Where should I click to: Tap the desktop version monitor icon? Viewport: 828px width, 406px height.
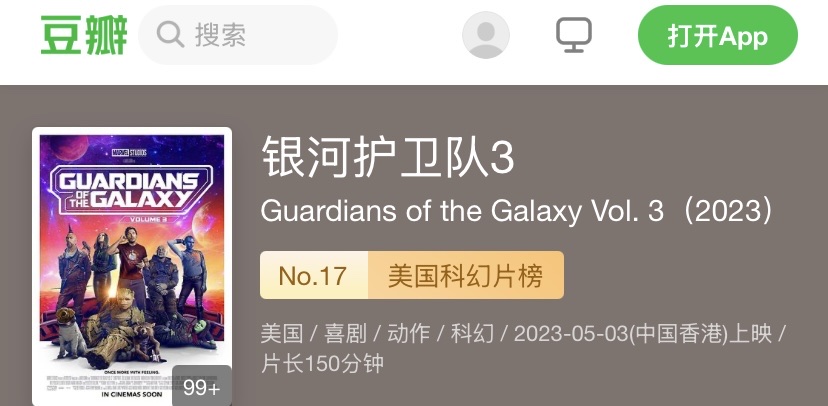[574, 36]
